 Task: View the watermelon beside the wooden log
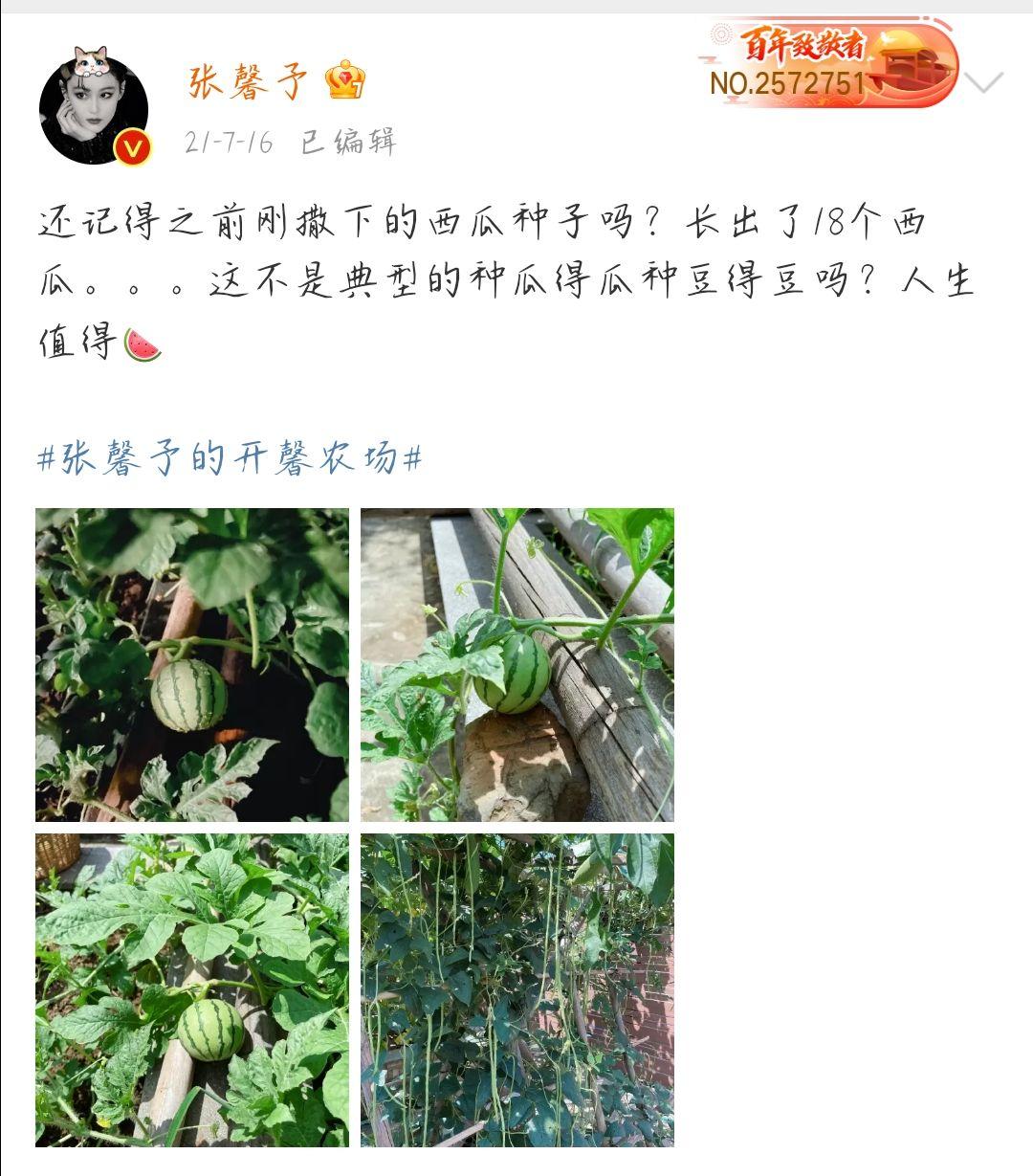(516, 664)
